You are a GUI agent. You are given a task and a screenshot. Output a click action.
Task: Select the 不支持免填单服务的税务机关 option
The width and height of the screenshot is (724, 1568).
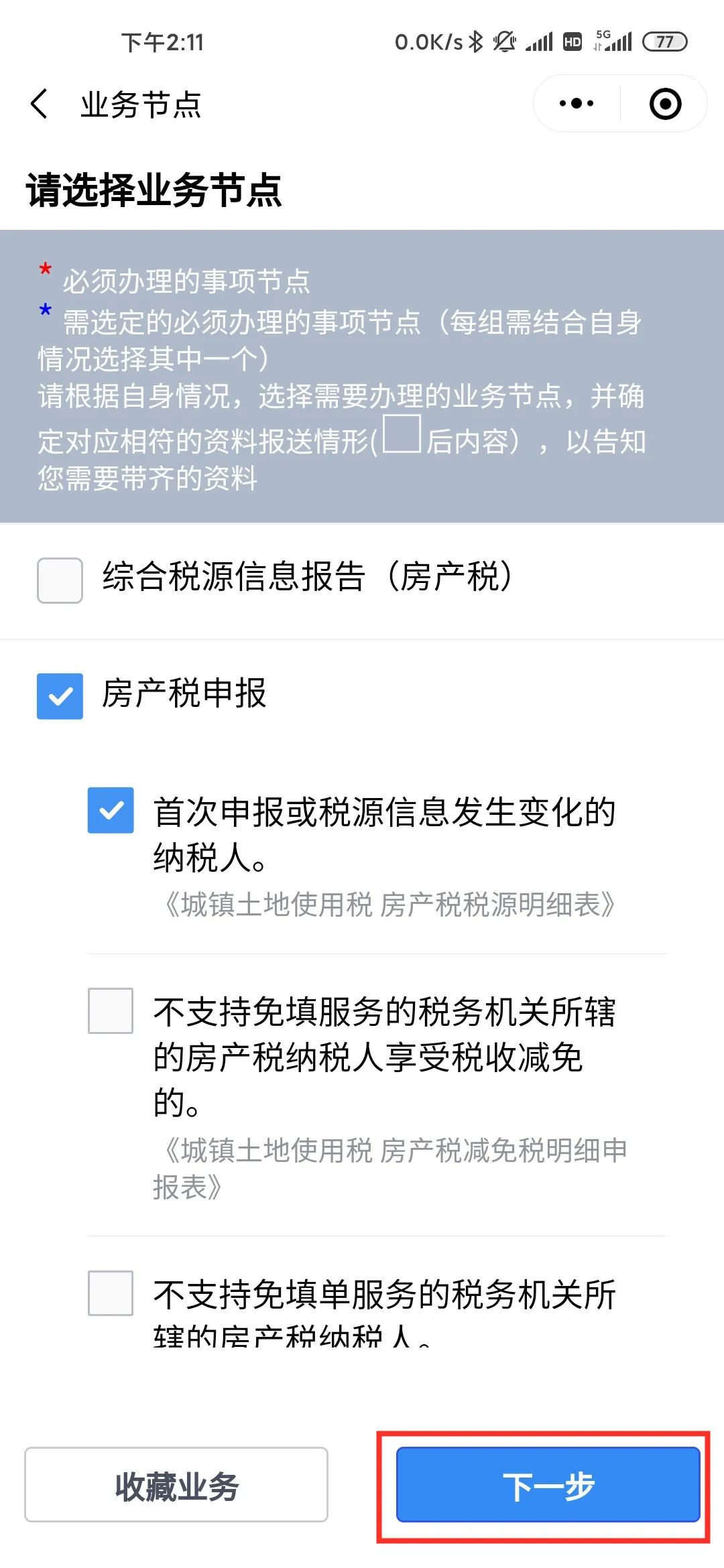[x=111, y=1293]
